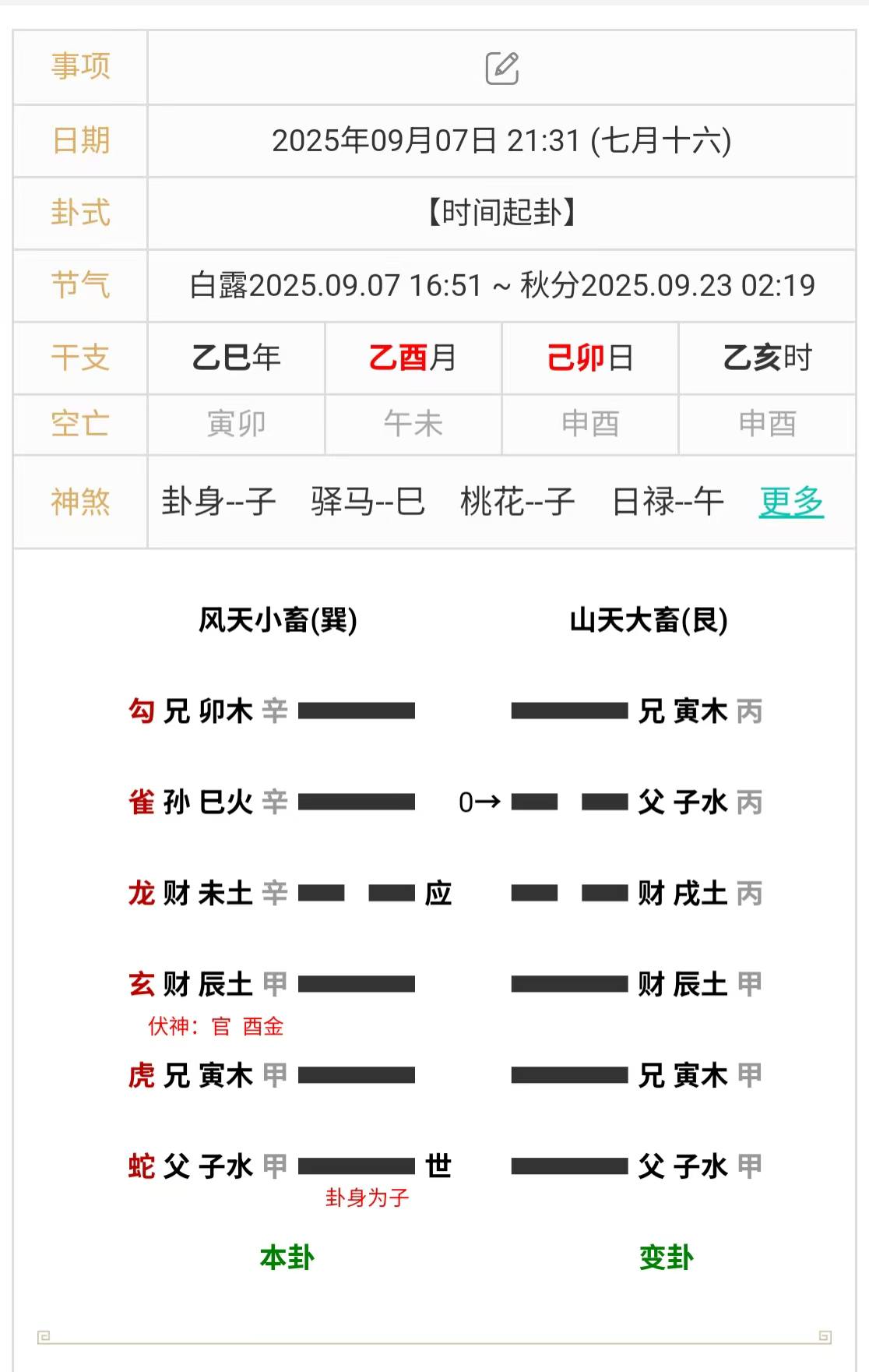Tap the edit icon in the 事项 row

click(501, 68)
